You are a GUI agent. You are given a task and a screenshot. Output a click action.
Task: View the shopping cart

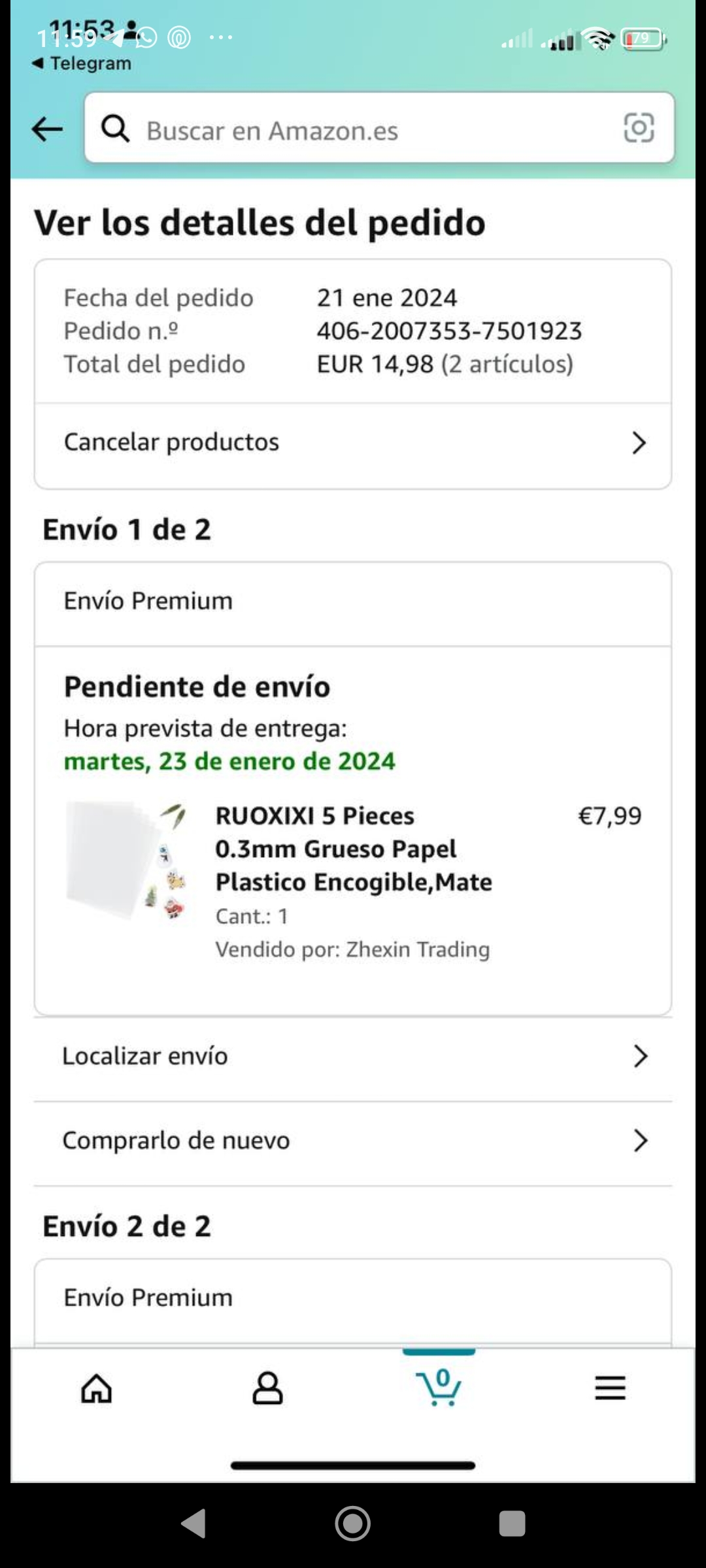click(439, 1387)
